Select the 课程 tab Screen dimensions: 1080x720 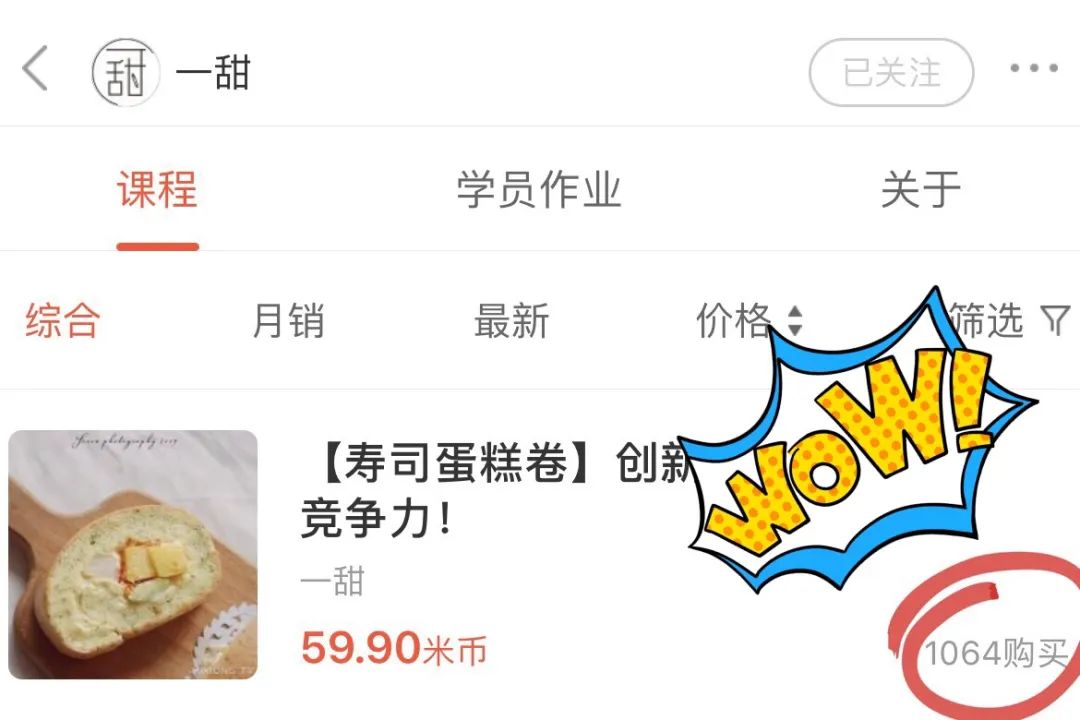tap(158, 190)
